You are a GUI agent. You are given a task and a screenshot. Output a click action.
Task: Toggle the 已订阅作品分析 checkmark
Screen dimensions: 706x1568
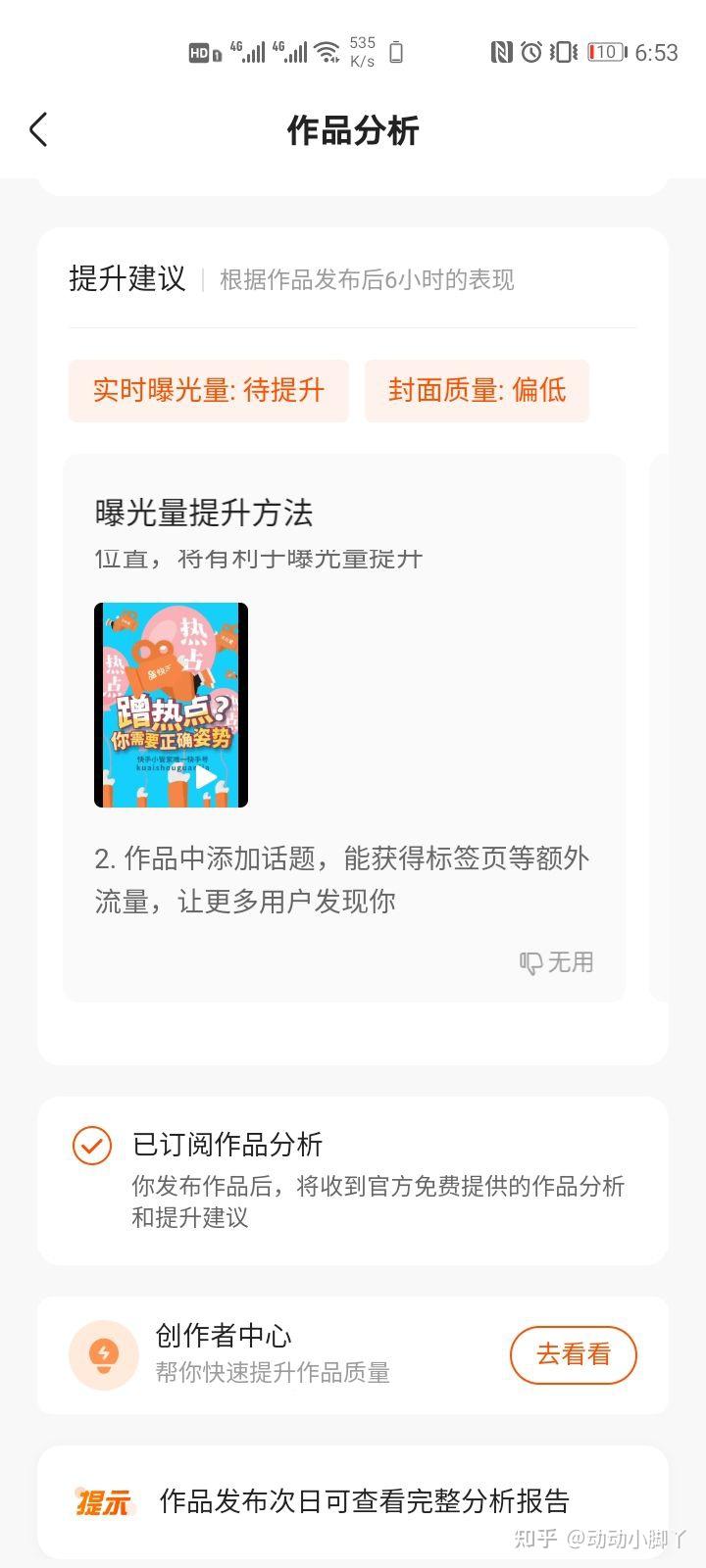coord(92,1145)
